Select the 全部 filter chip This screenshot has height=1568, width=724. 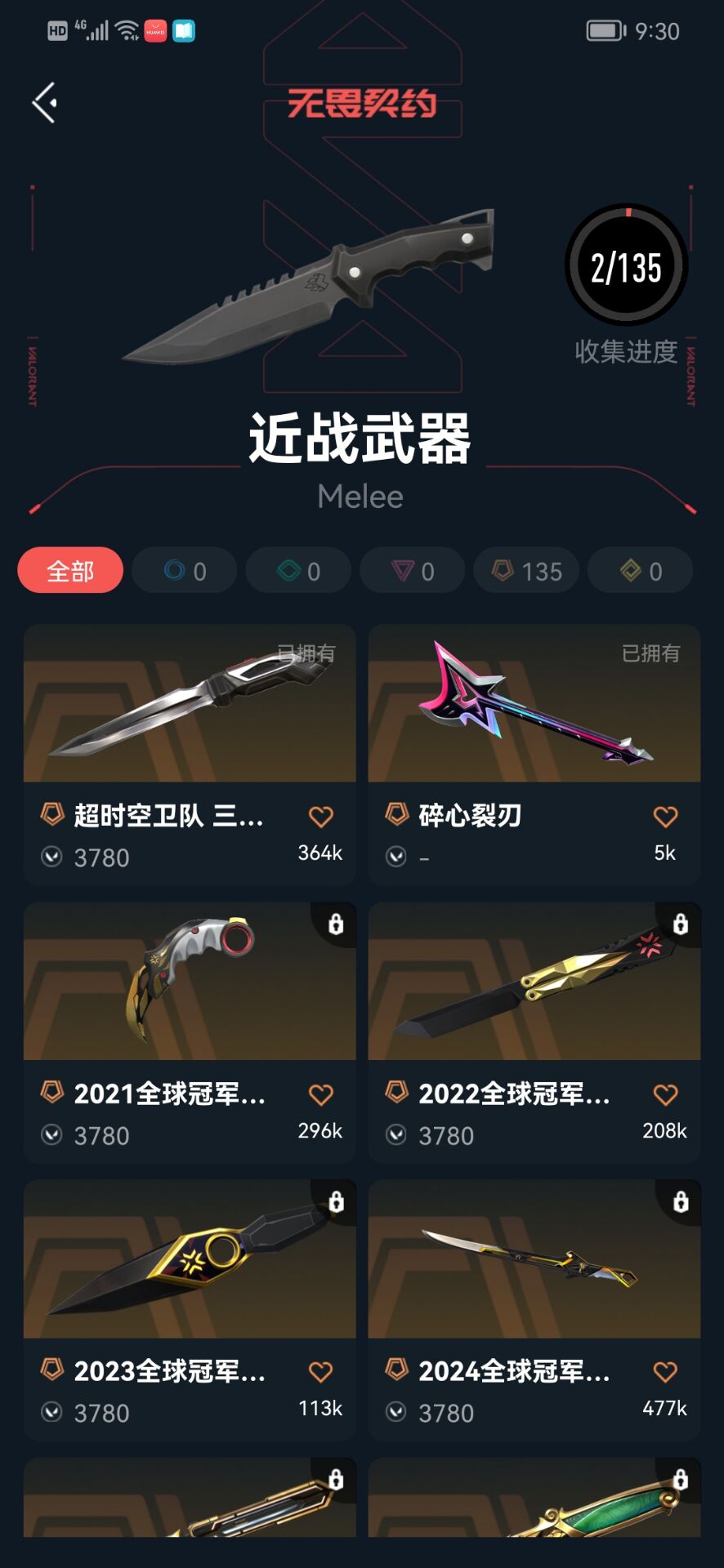(70, 570)
